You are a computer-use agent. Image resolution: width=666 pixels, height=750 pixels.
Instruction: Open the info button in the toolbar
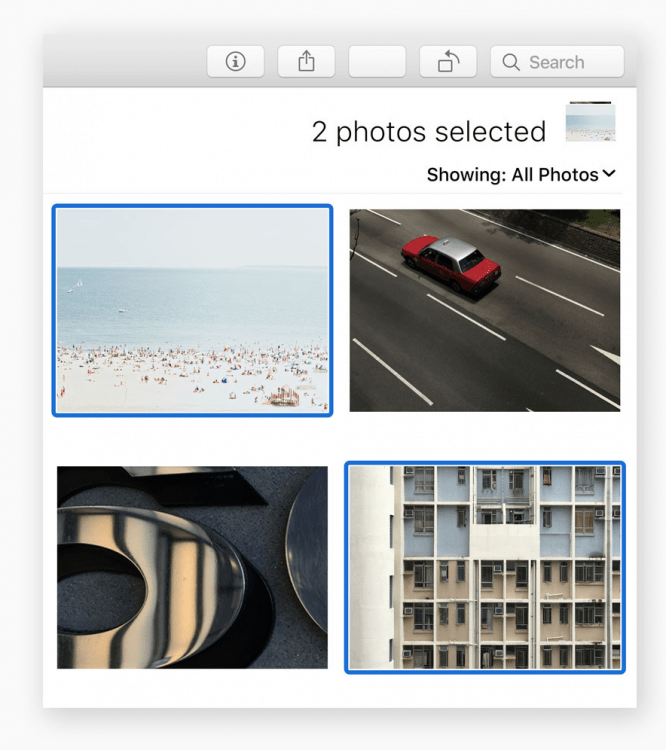pos(236,62)
